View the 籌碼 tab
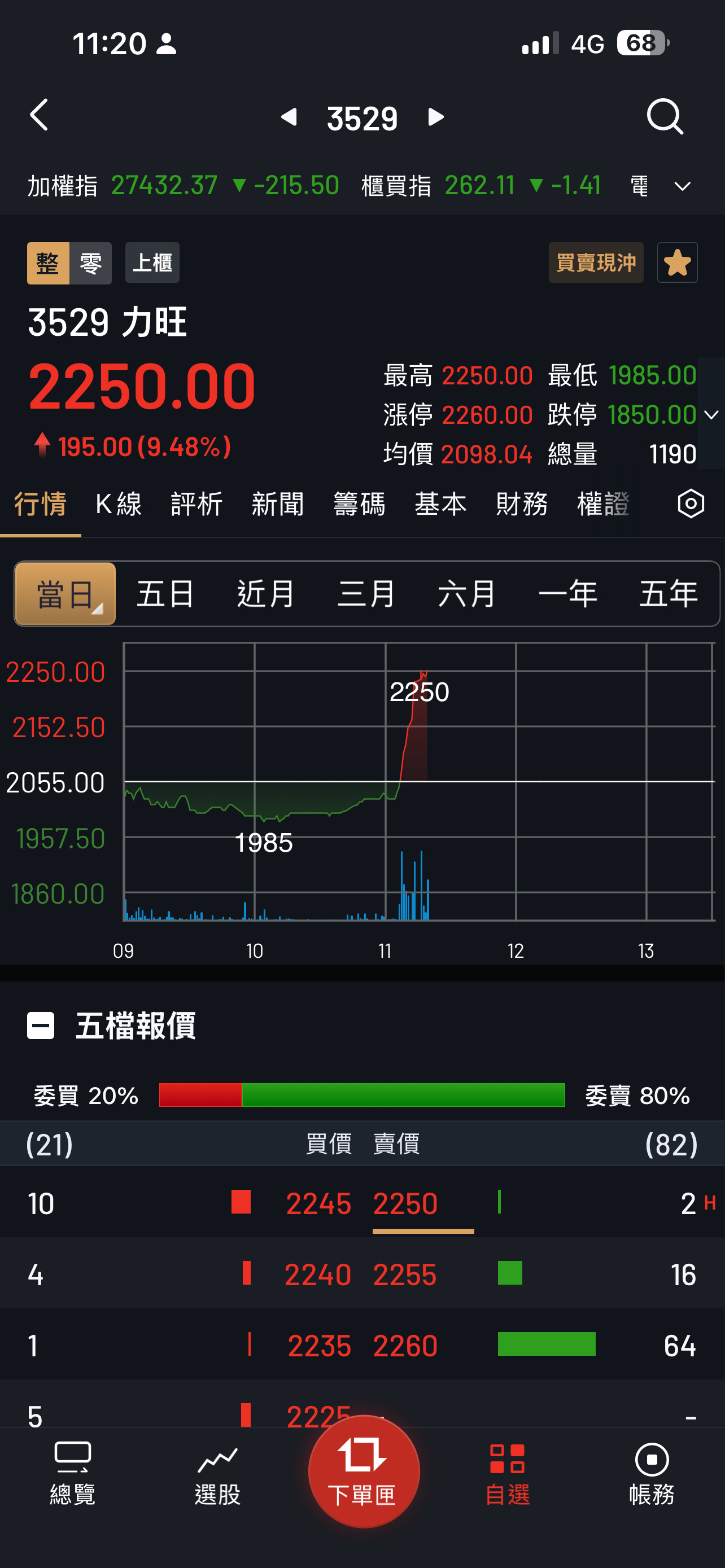The height and width of the screenshot is (1568, 725). 359,504
